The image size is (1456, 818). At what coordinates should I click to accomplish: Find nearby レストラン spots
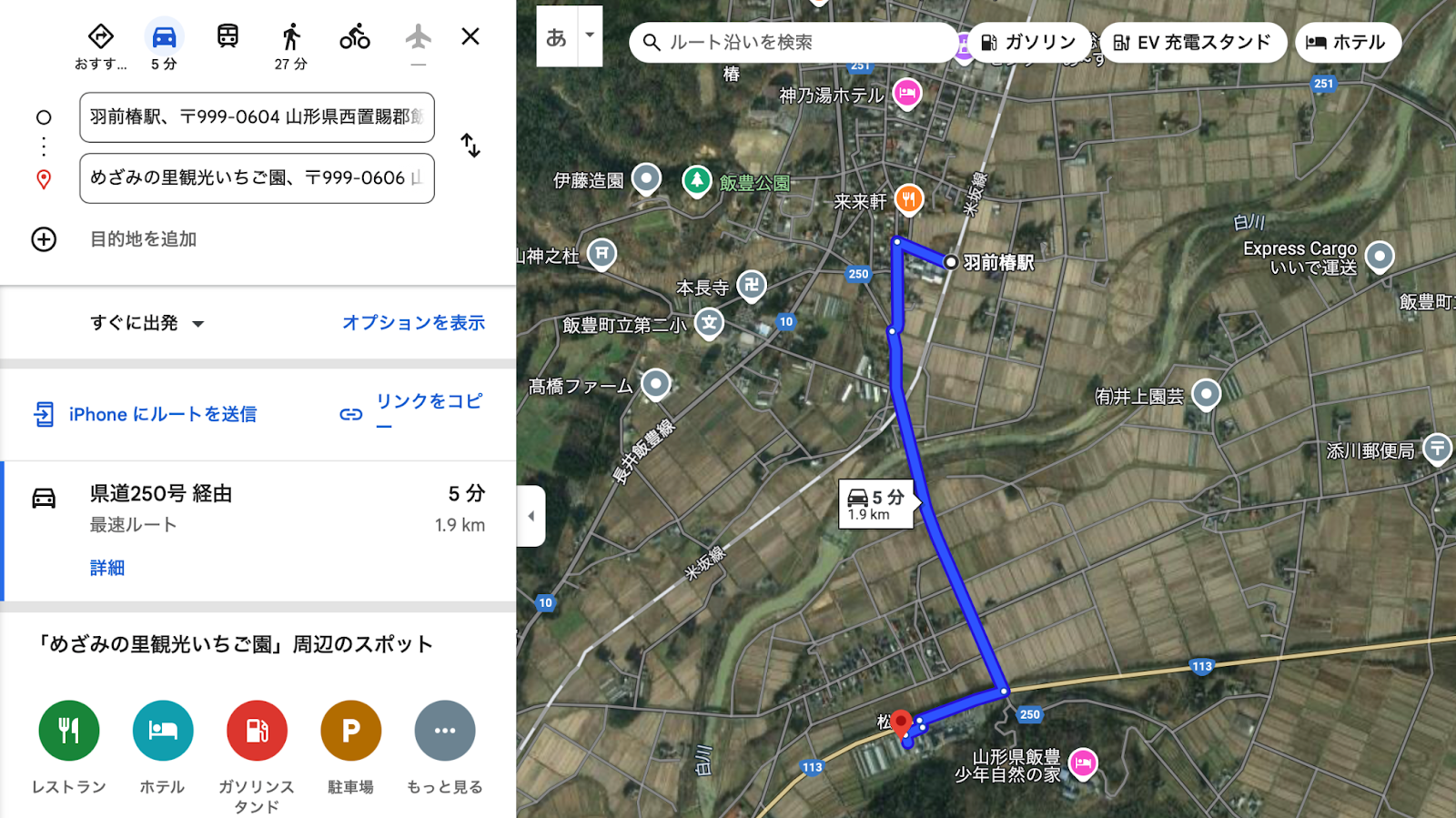tap(69, 731)
